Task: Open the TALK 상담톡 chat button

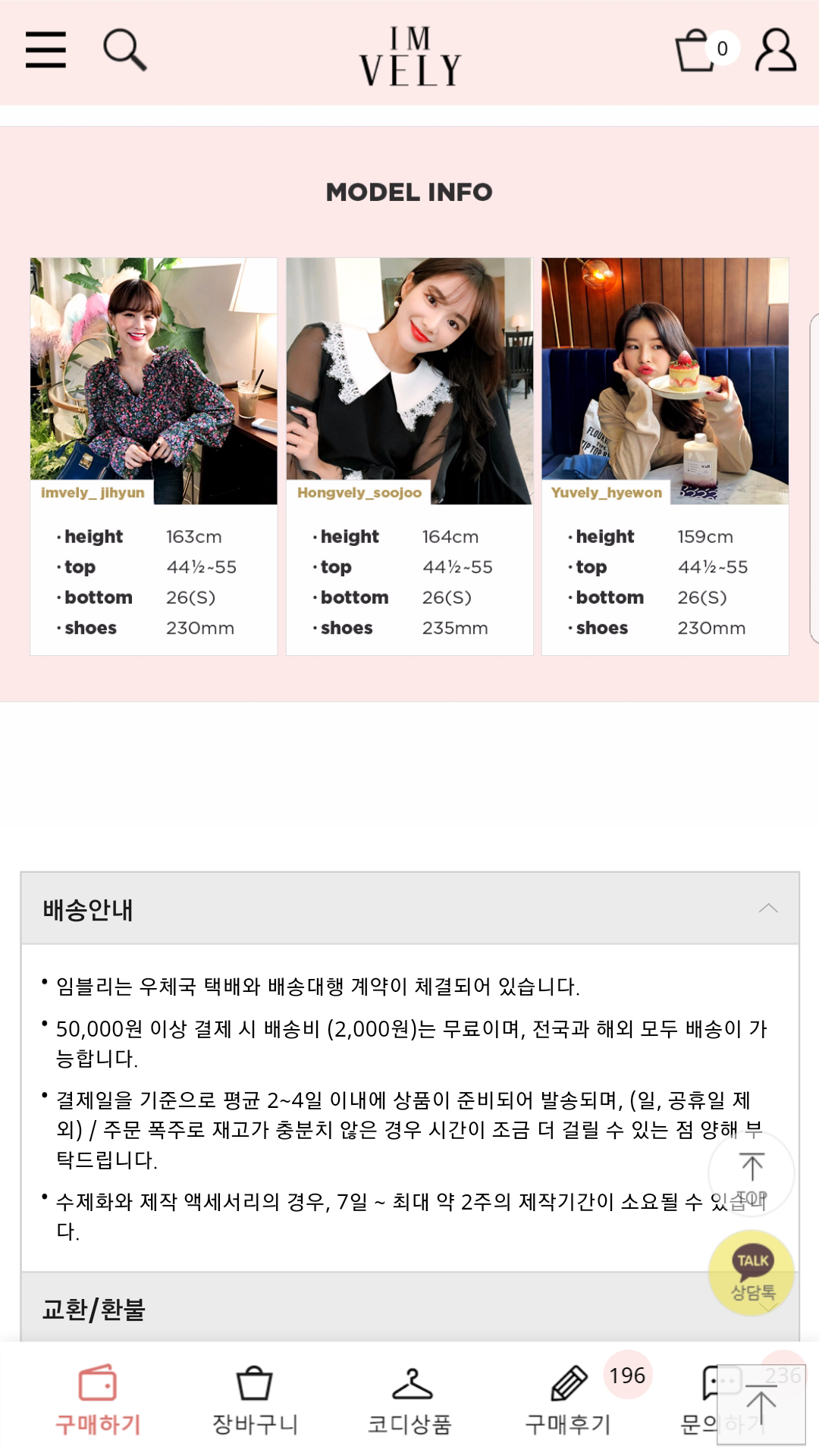Action: click(x=752, y=1274)
